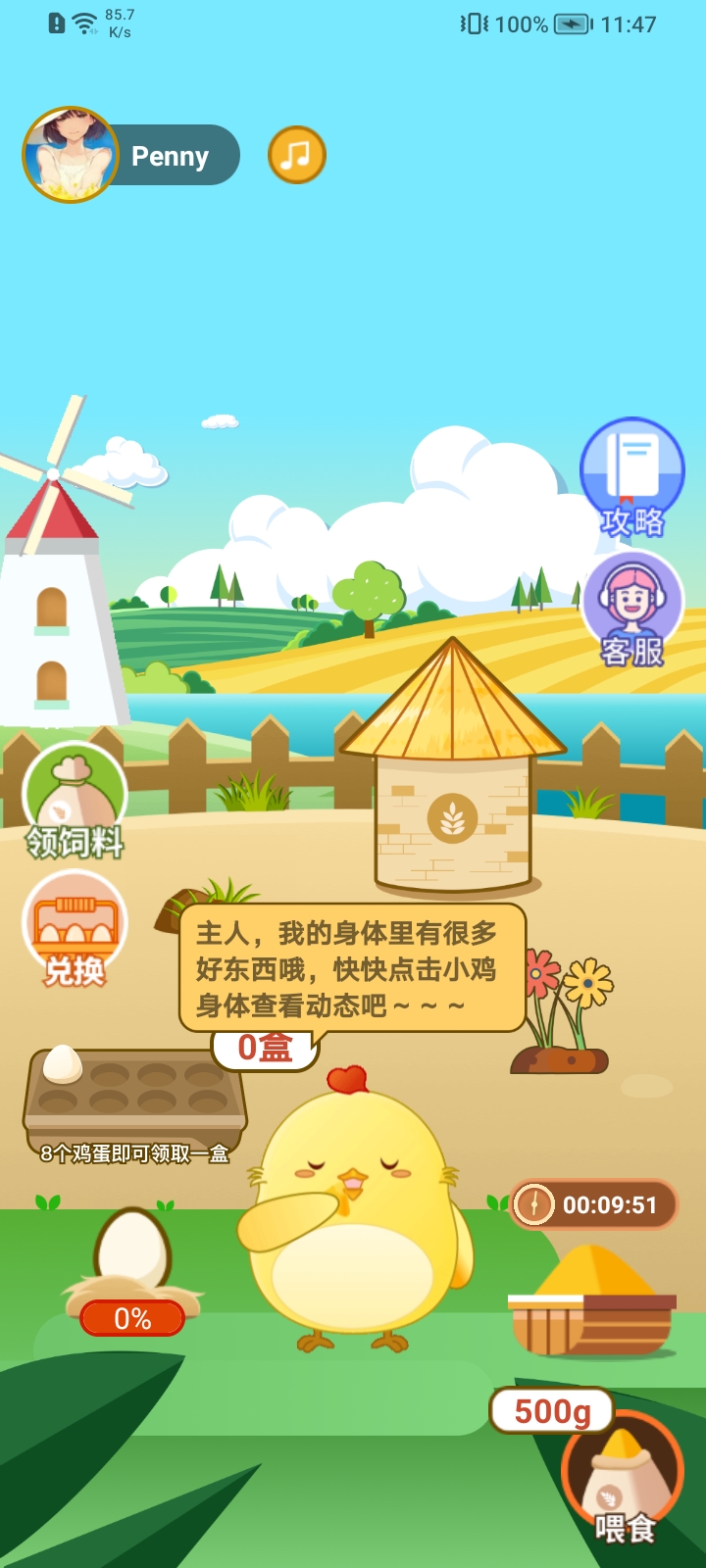Screen dimensions: 706x1568
Task: Claim feed via 领饲料 button
Action: tap(76, 799)
